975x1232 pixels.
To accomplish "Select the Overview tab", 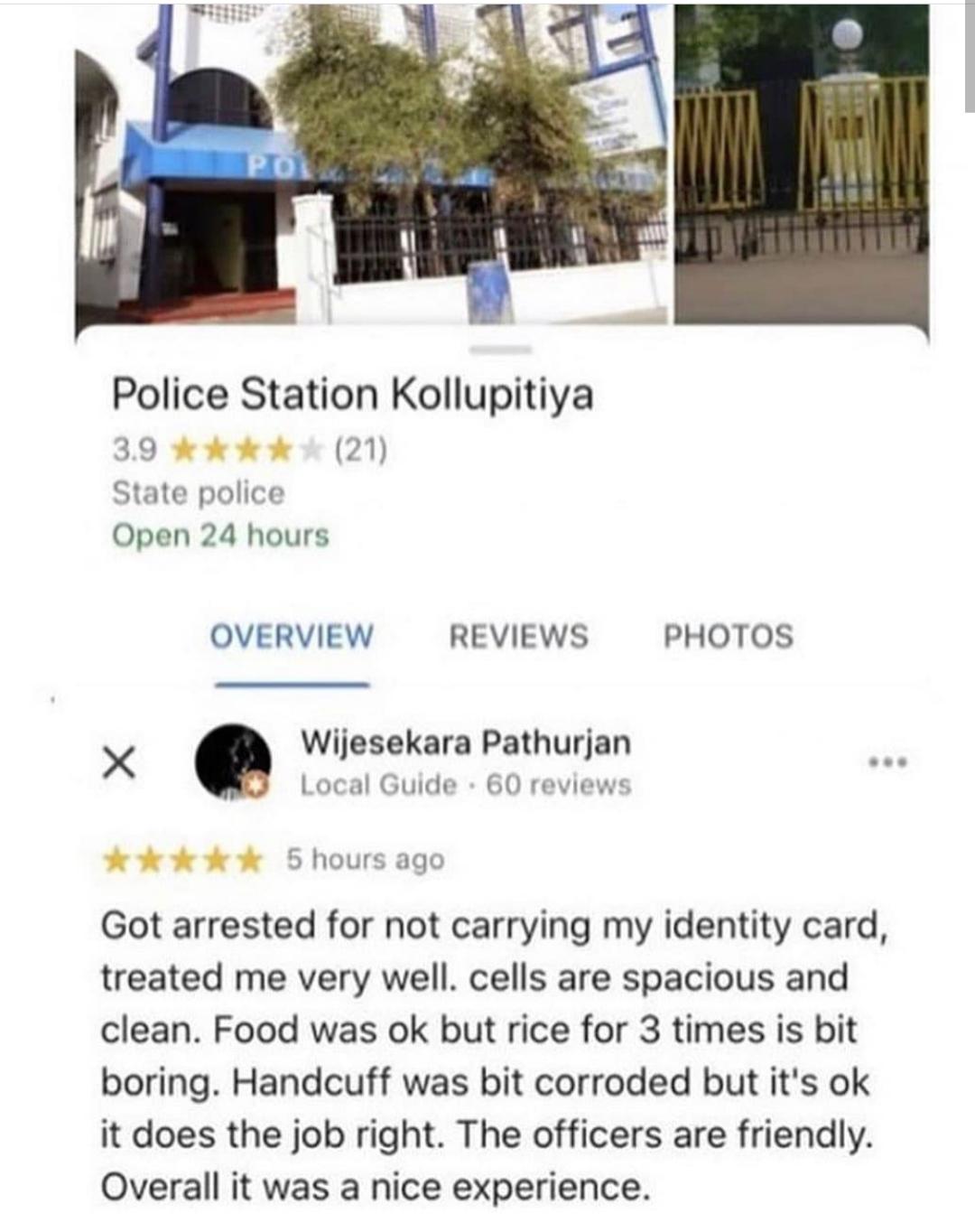I will click(x=291, y=636).
